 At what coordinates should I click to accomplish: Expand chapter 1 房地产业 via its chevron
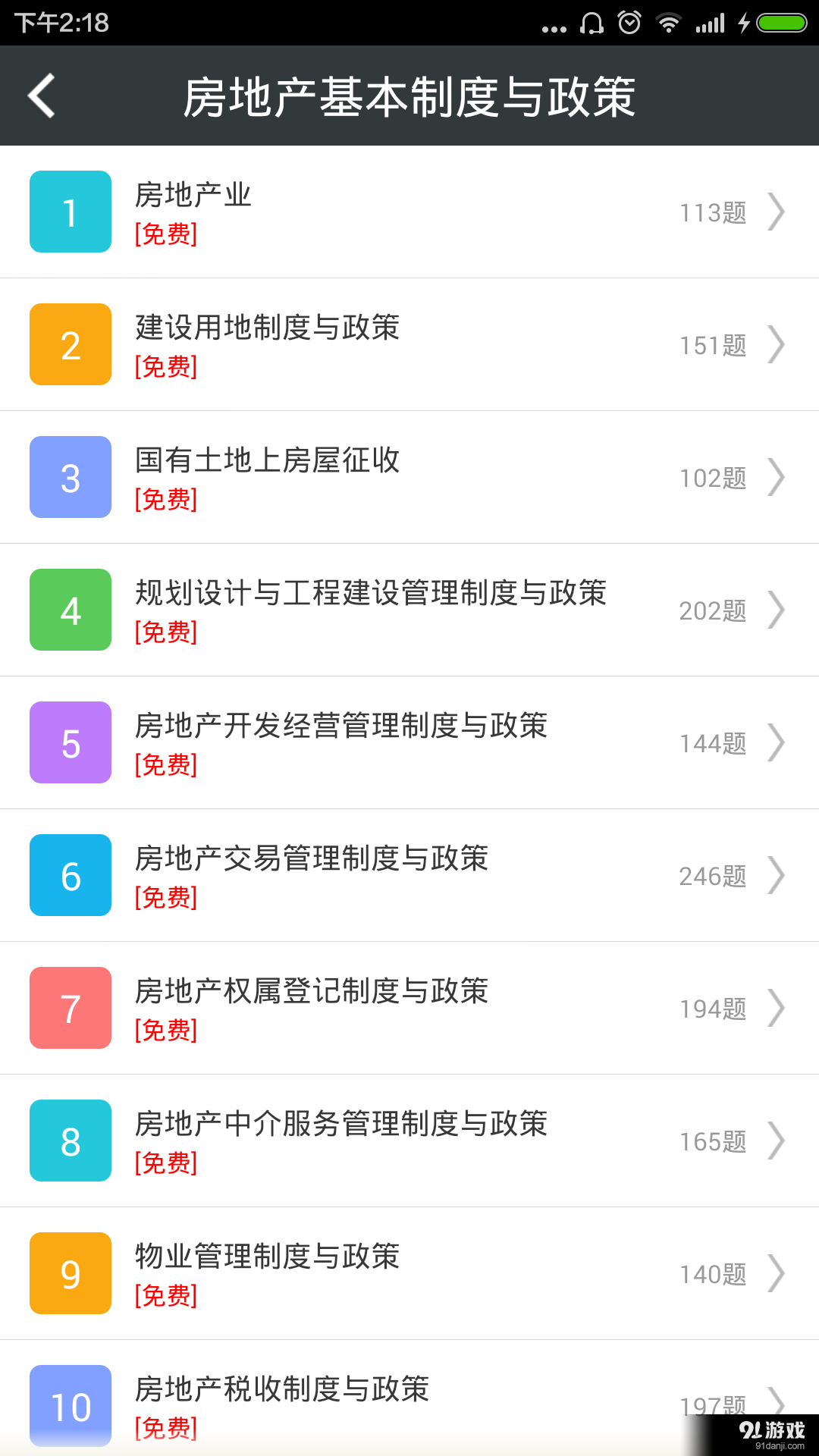(x=778, y=212)
